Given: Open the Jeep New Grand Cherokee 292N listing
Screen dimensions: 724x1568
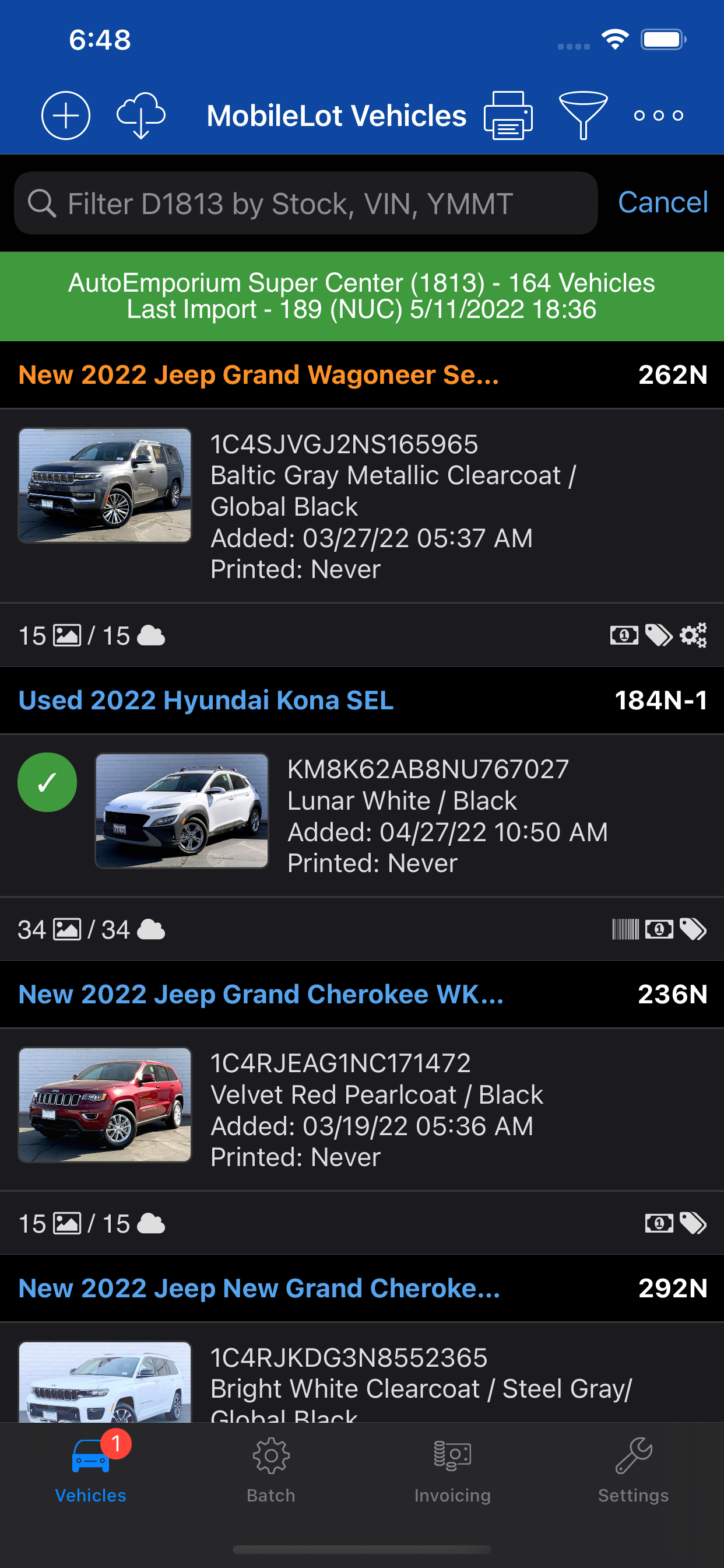Looking at the screenshot, I should click(259, 1289).
